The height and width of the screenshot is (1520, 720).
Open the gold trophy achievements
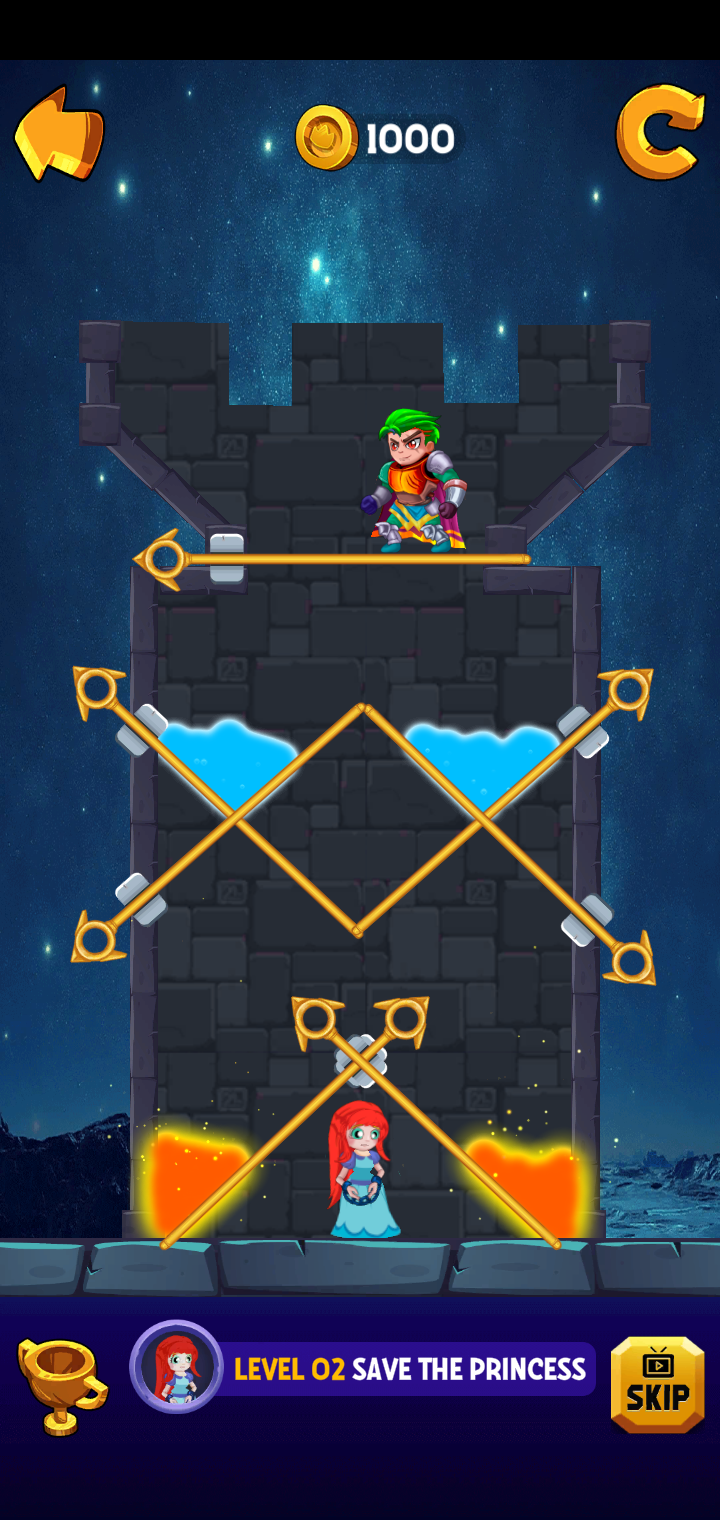[x=62, y=1386]
